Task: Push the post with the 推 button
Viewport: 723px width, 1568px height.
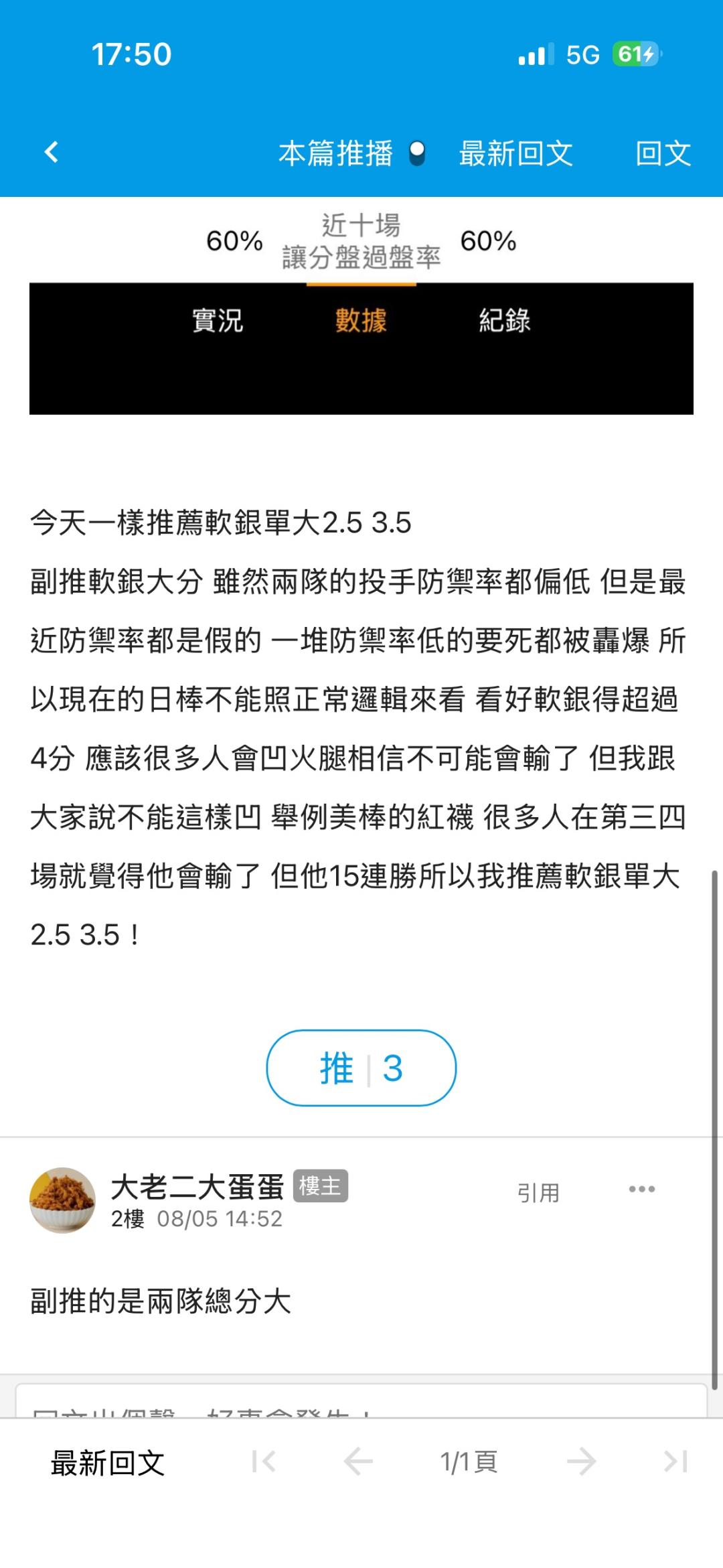Action: point(361,1068)
